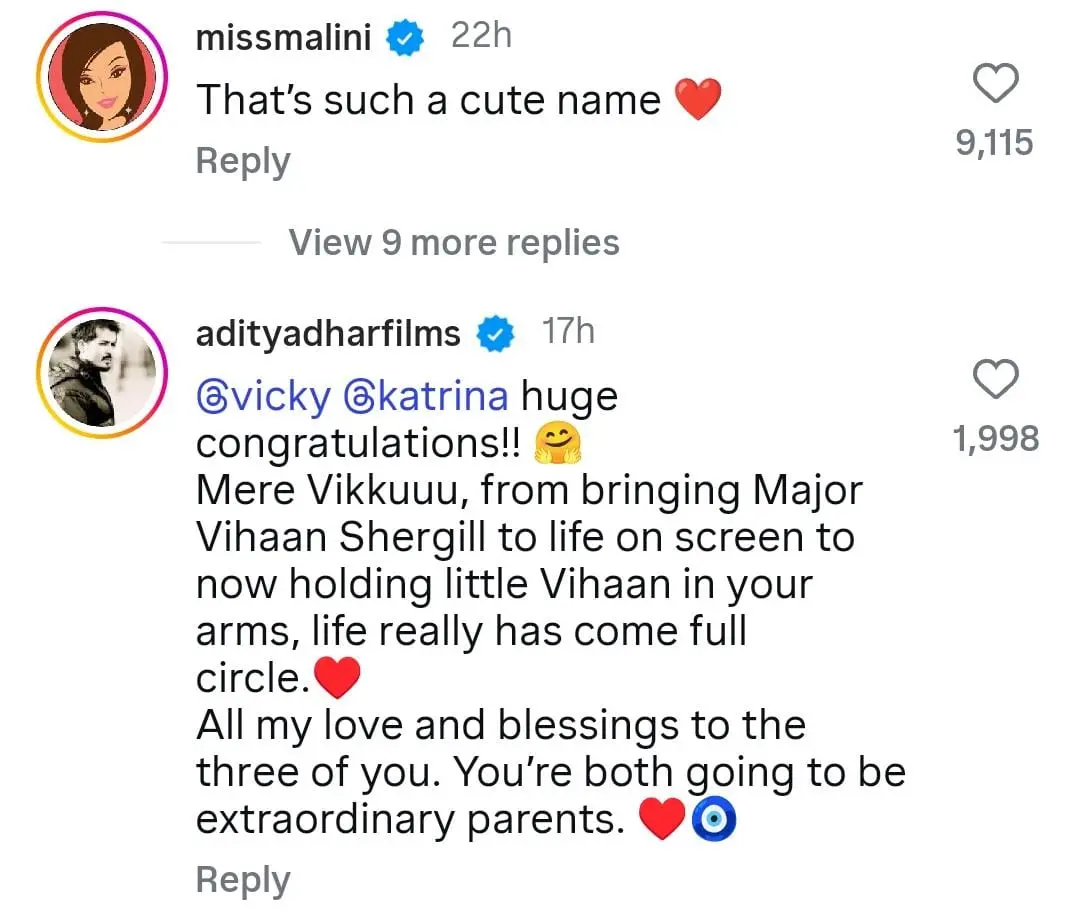
Task: Reply to adityadharfilms' comment
Action: coord(242,879)
